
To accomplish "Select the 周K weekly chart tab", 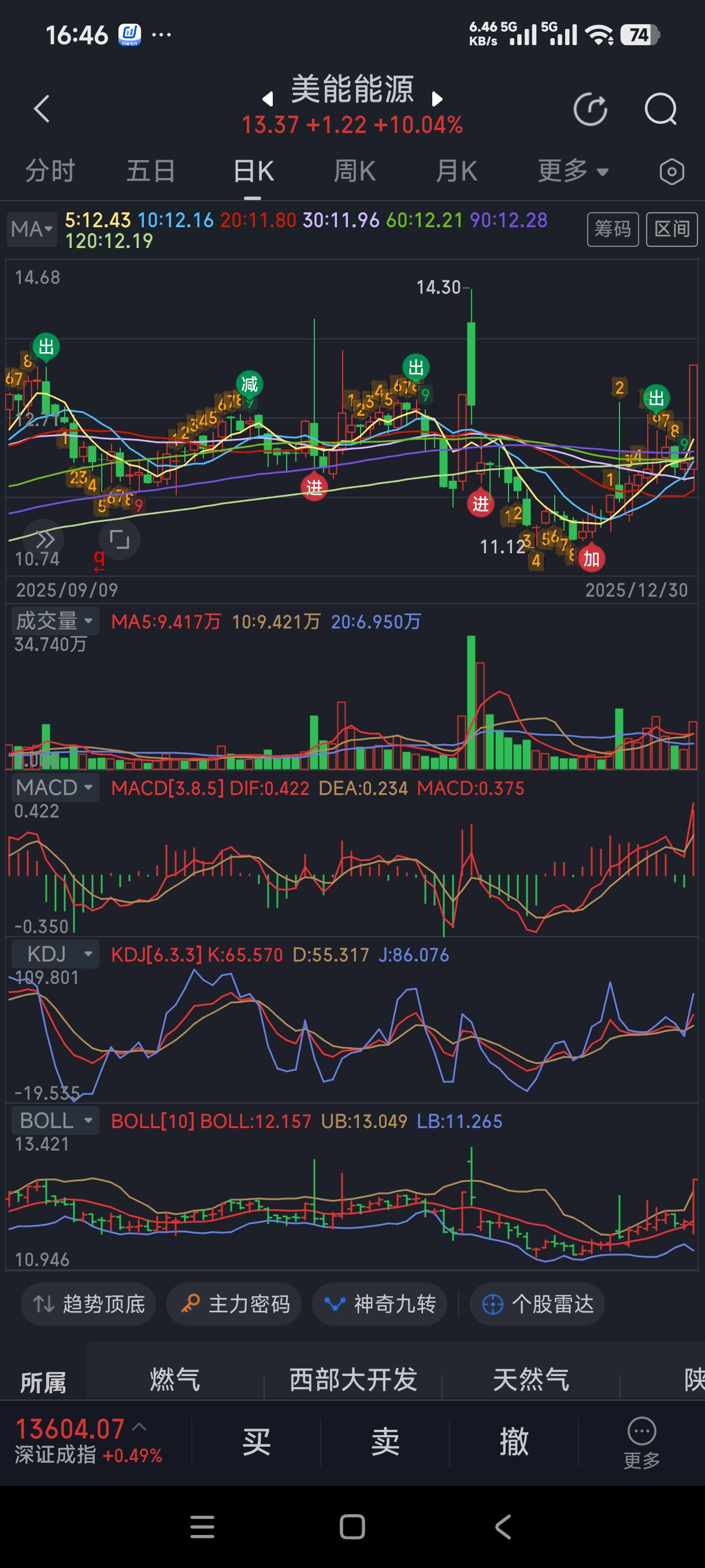I will click(x=355, y=171).
